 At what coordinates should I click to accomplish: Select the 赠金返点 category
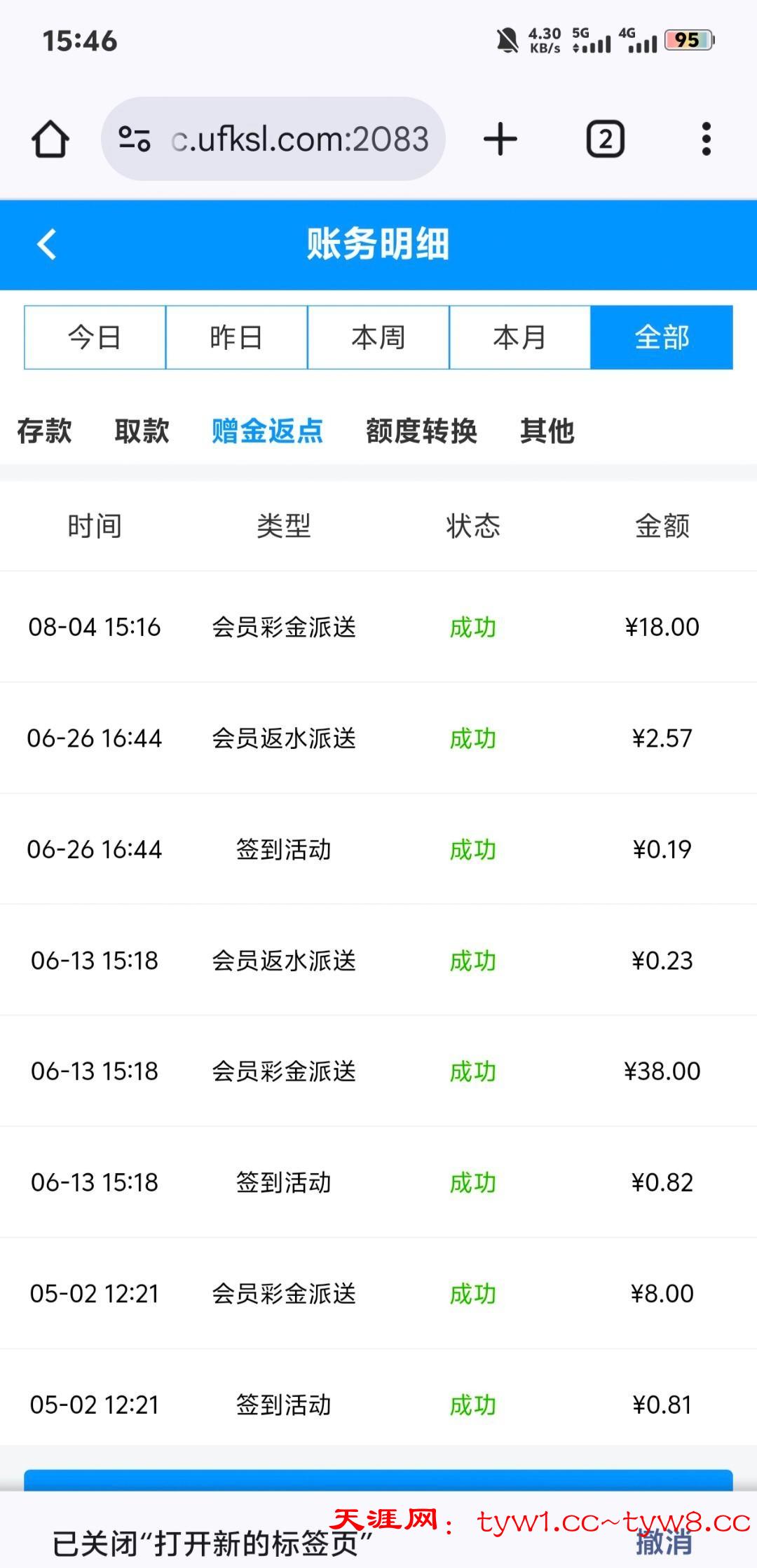click(267, 431)
